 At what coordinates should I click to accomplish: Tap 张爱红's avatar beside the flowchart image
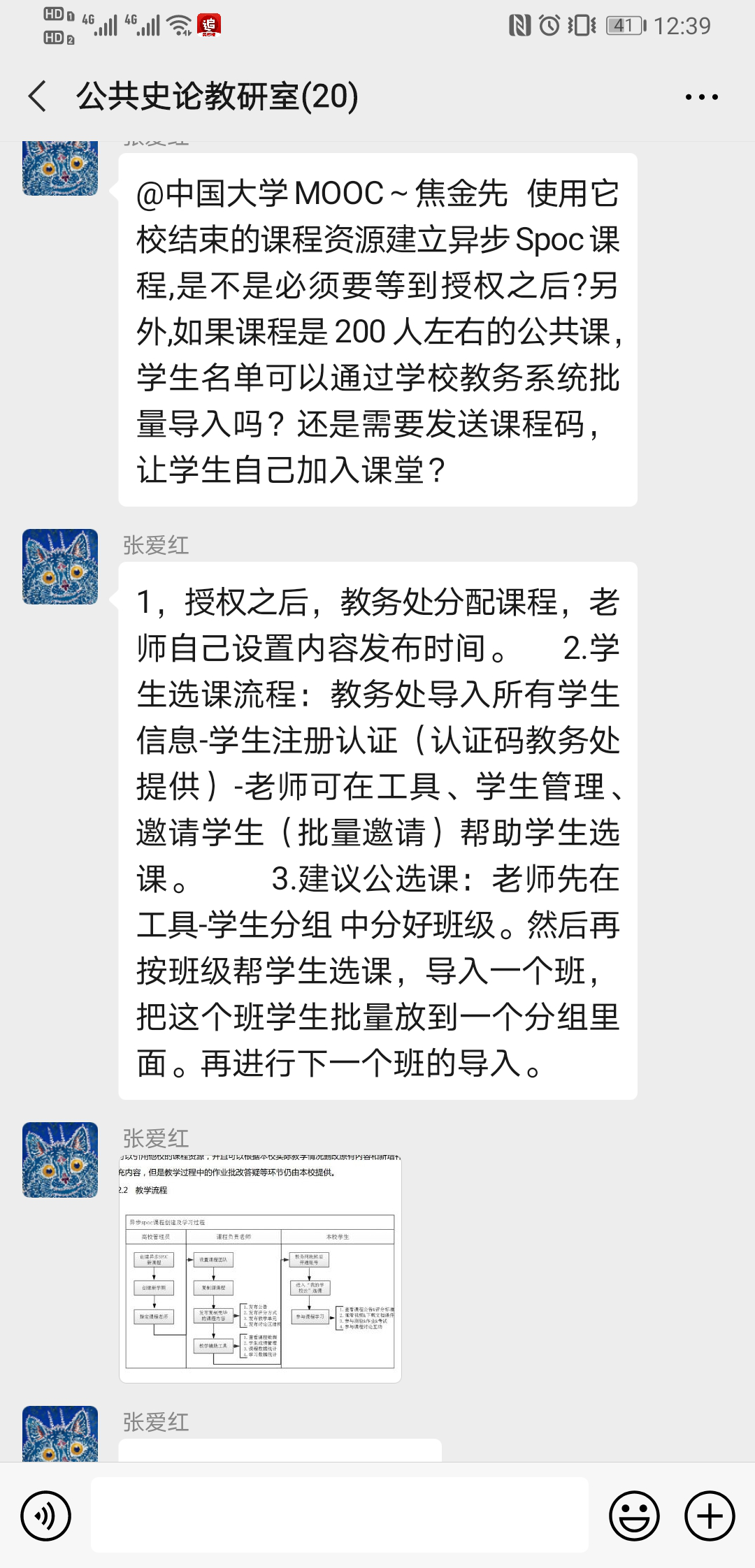(x=60, y=1160)
